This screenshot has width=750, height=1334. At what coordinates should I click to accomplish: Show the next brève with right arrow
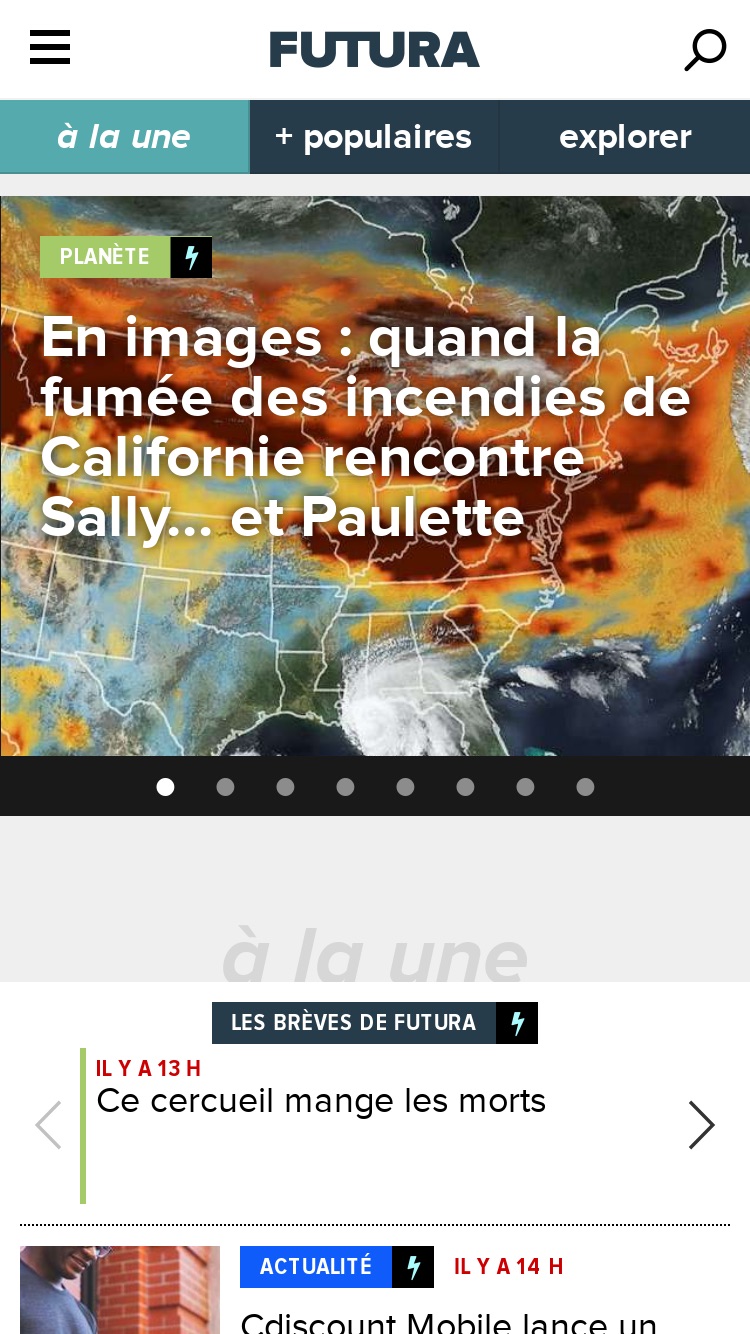click(702, 1126)
